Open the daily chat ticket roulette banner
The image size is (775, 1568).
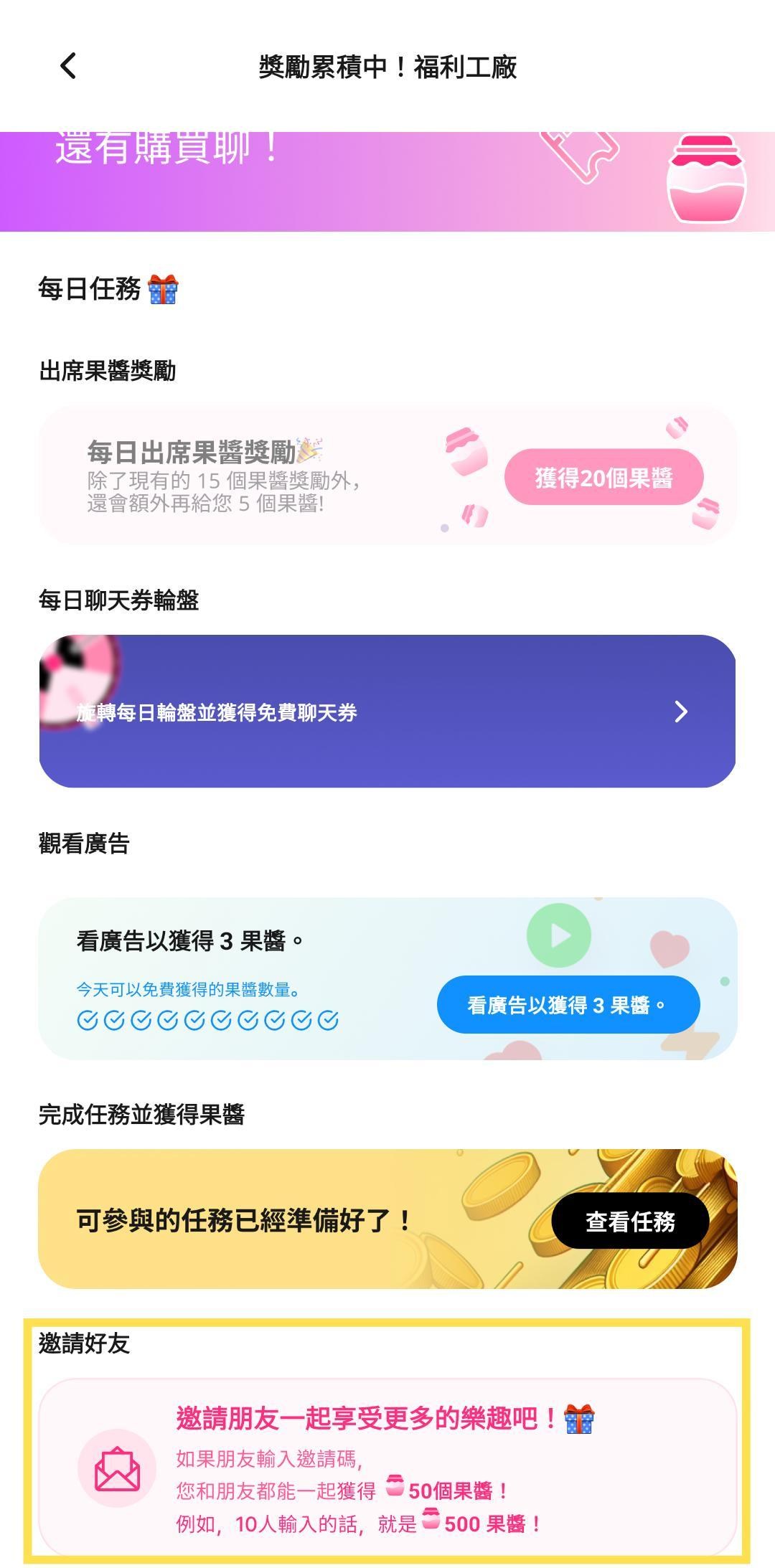387,711
